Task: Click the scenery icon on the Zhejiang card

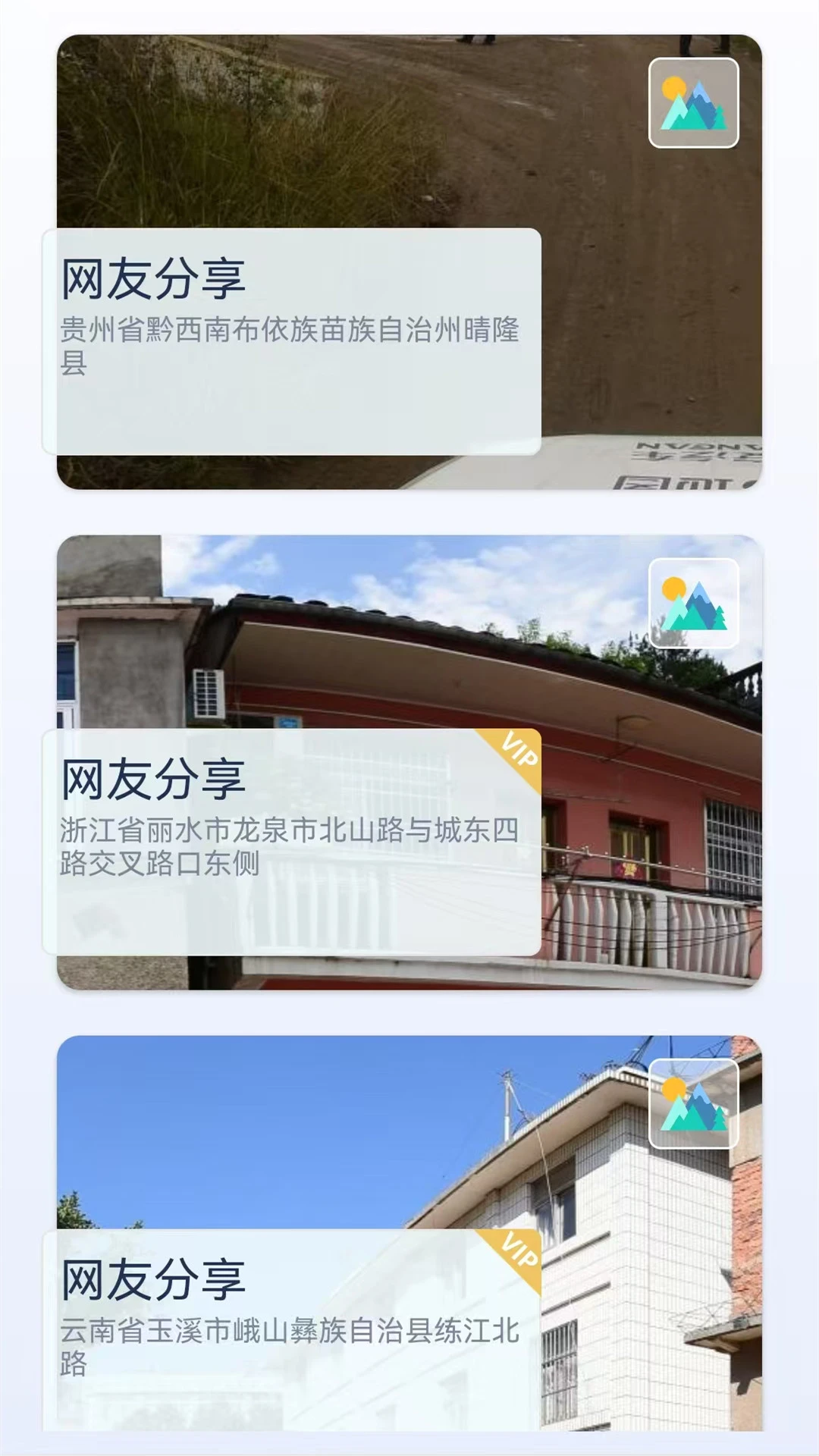Action: [x=694, y=604]
